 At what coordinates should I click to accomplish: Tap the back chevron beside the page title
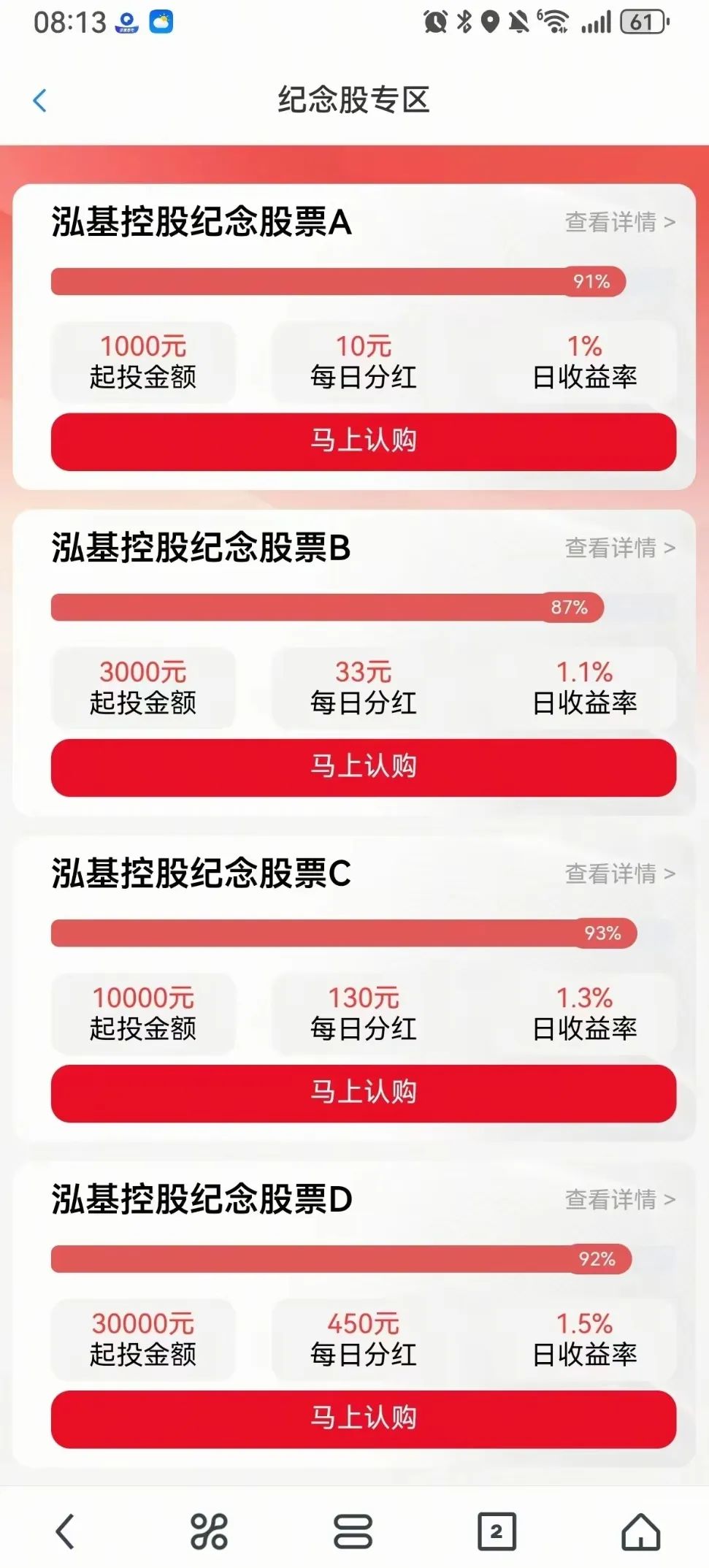pos(41,99)
